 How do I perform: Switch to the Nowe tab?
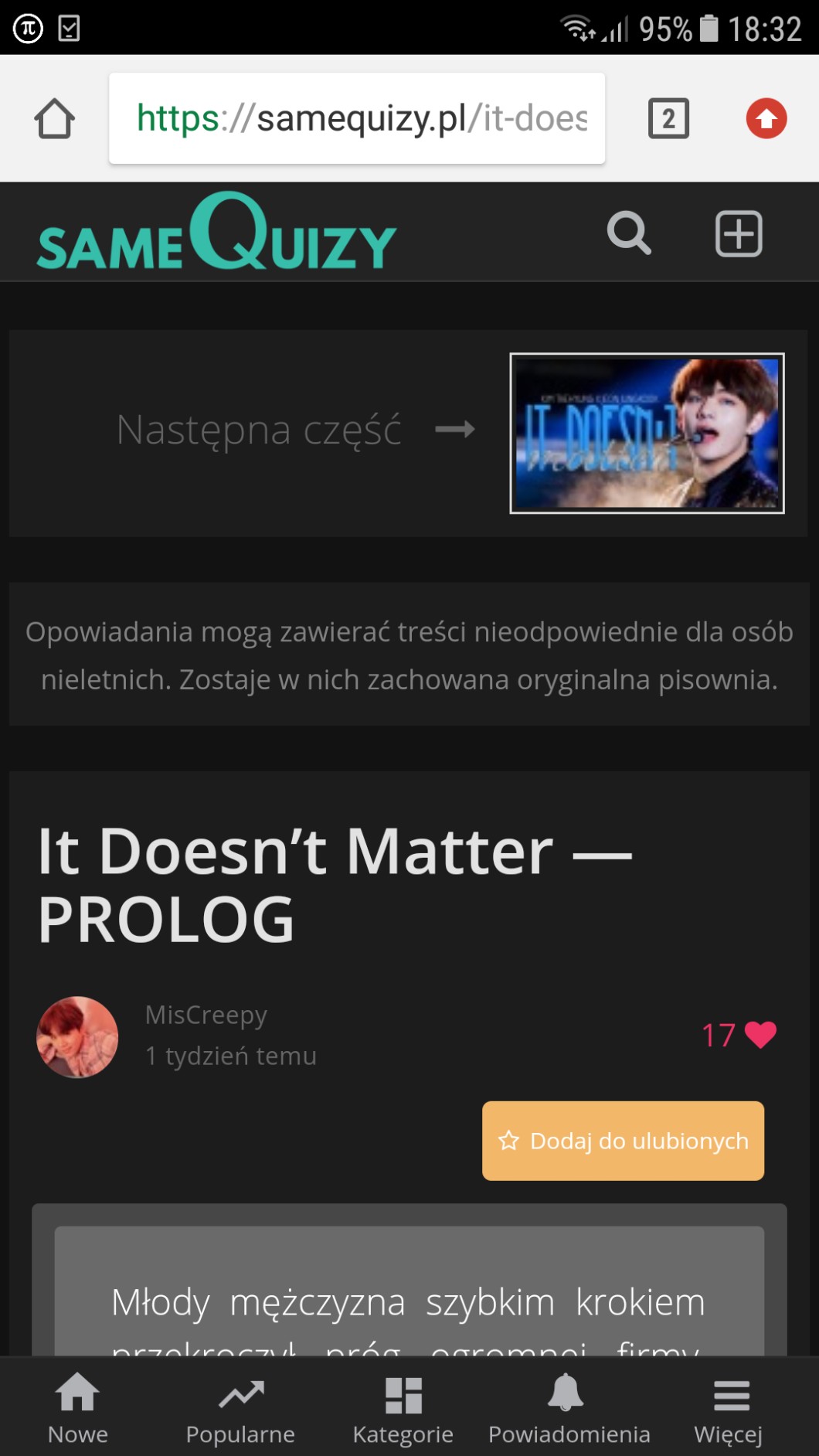point(78,1409)
